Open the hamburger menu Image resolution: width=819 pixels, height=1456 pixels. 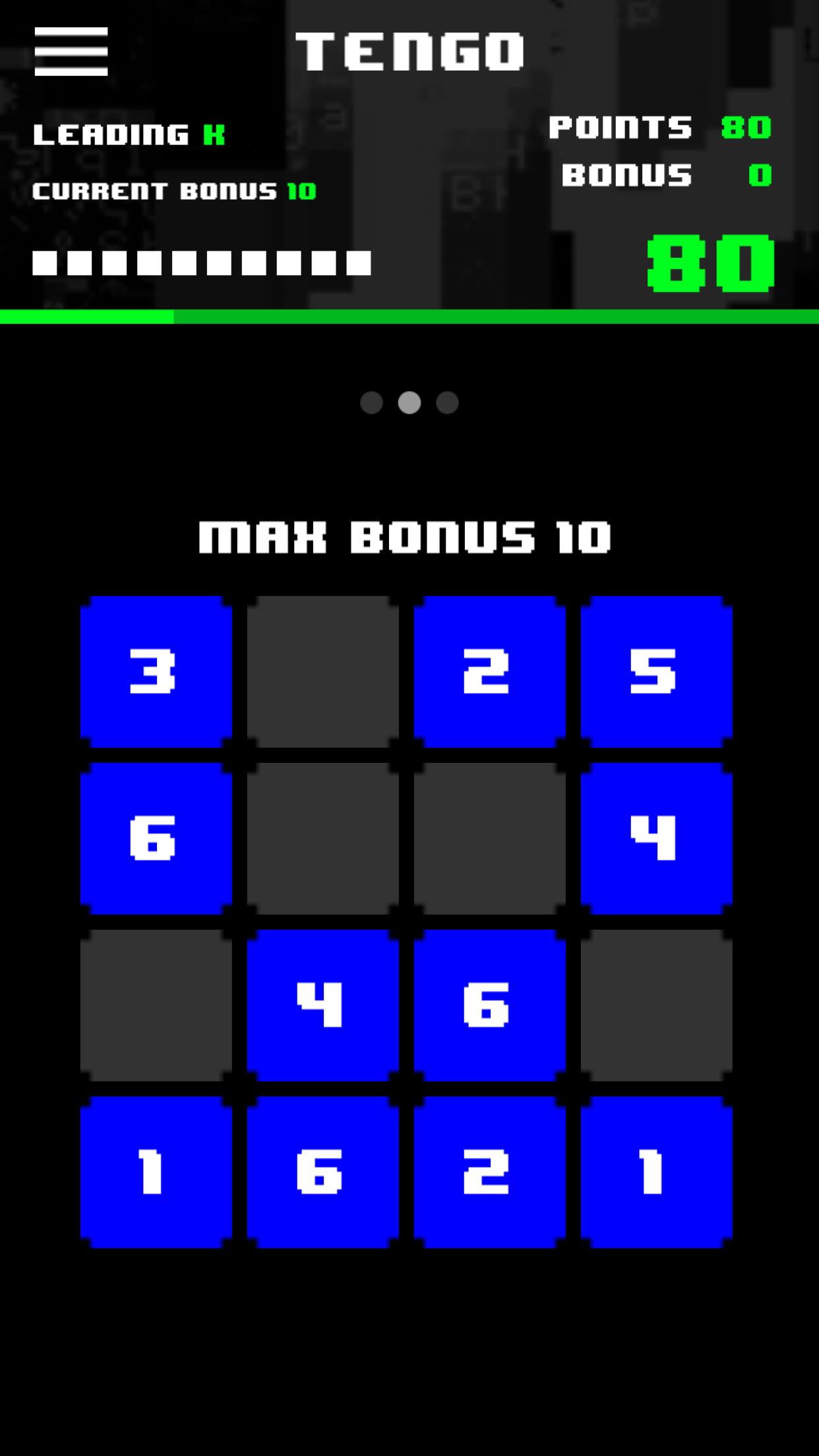pyautogui.click(x=71, y=51)
